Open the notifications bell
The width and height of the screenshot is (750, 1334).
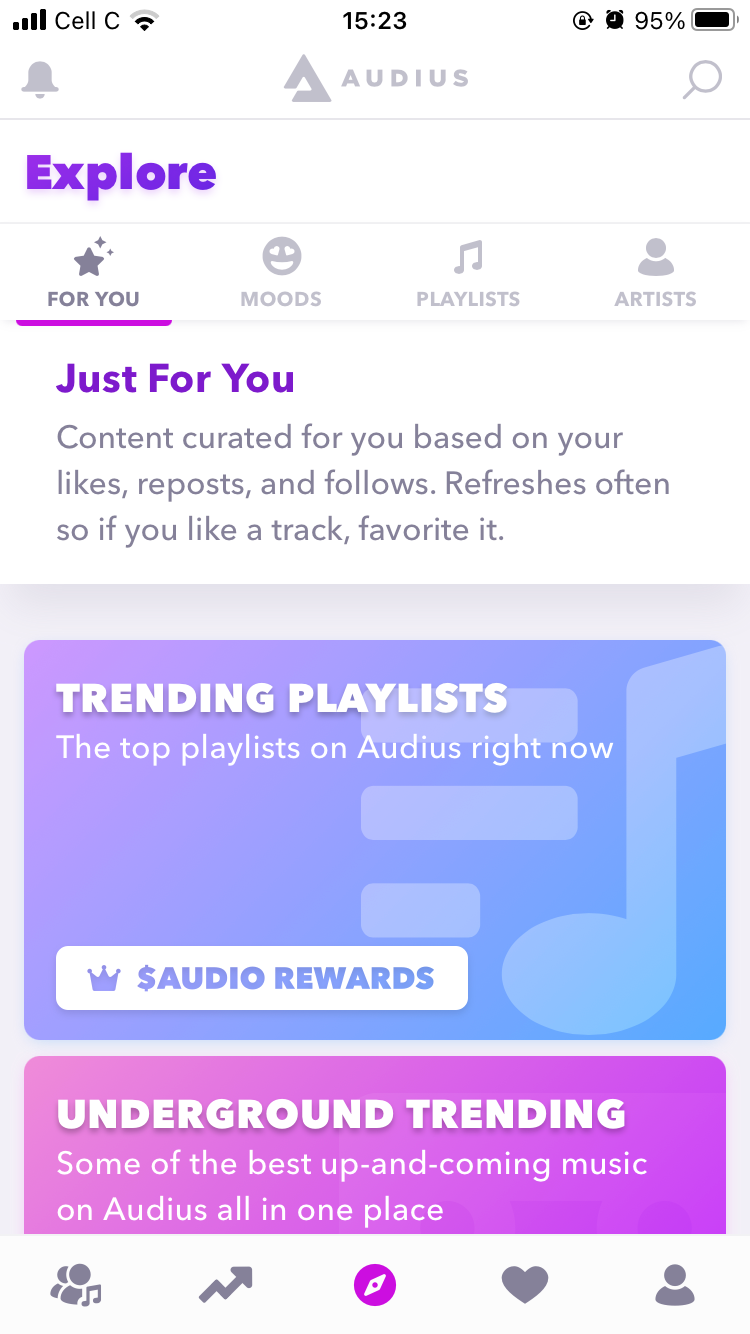click(40, 79)
